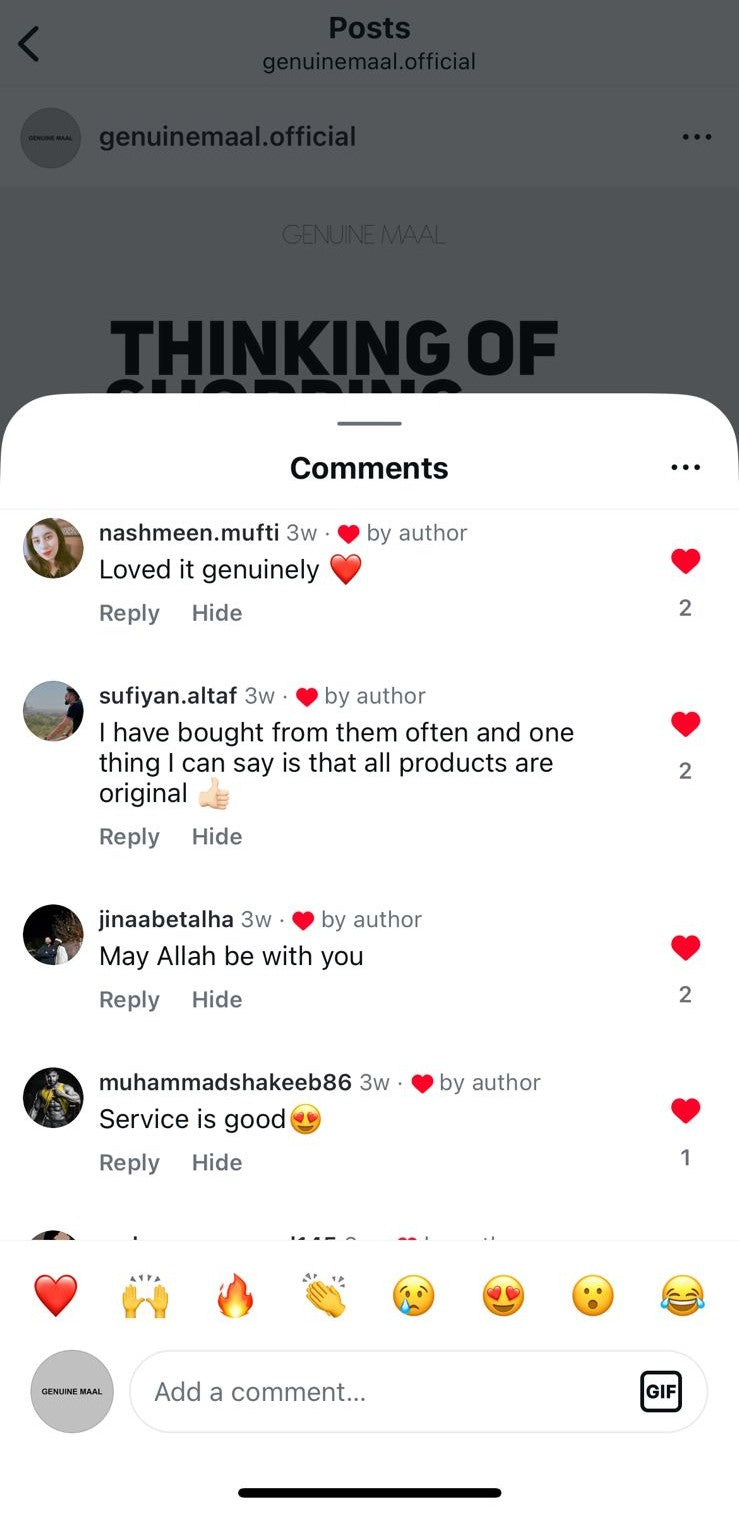Insert the clapping hands emoji

point(325,1297)
